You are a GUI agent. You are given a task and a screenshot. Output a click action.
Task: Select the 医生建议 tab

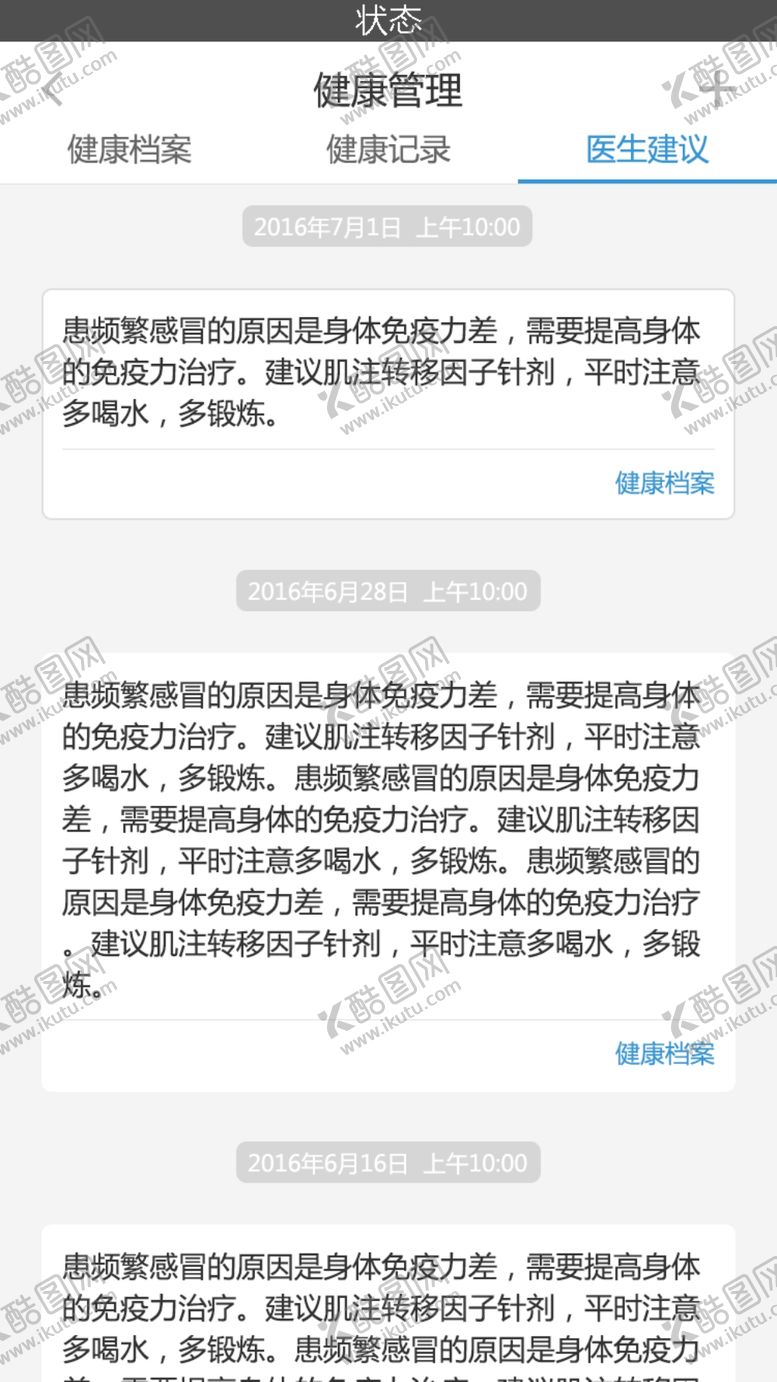647,150
